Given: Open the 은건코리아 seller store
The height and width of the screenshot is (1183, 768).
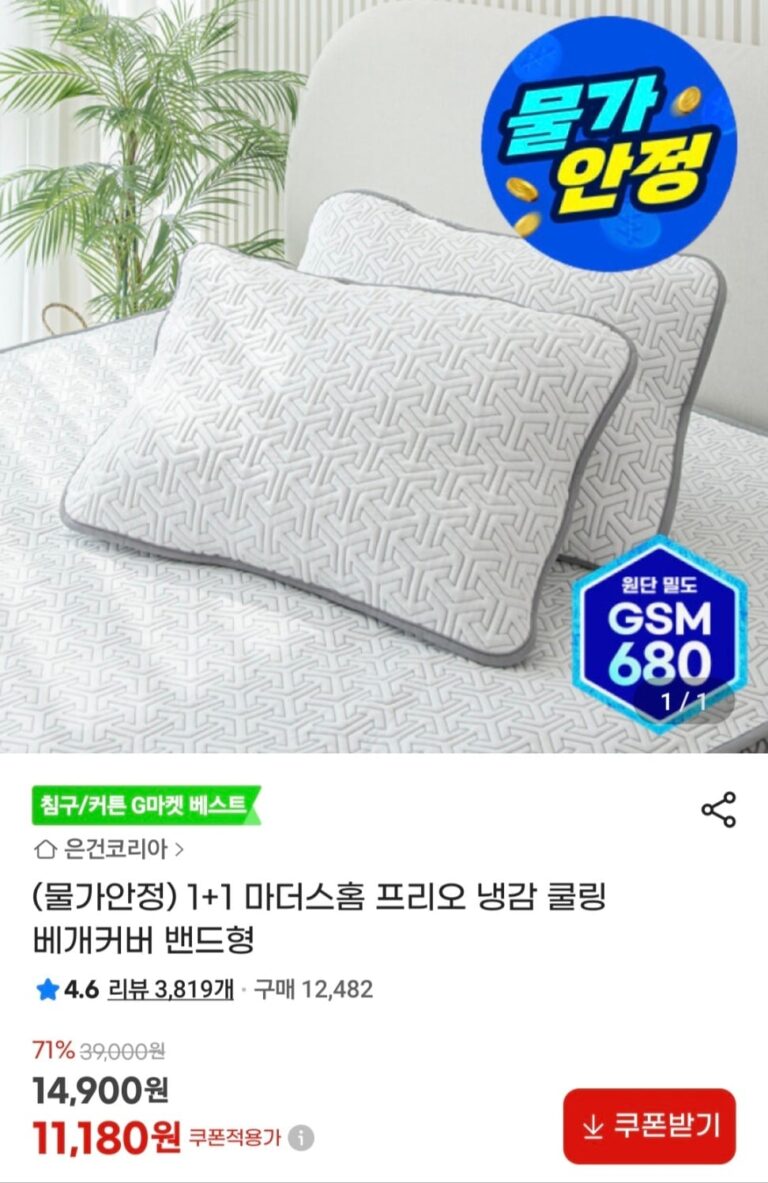Looking at the screenshot, I should point(110,850).
